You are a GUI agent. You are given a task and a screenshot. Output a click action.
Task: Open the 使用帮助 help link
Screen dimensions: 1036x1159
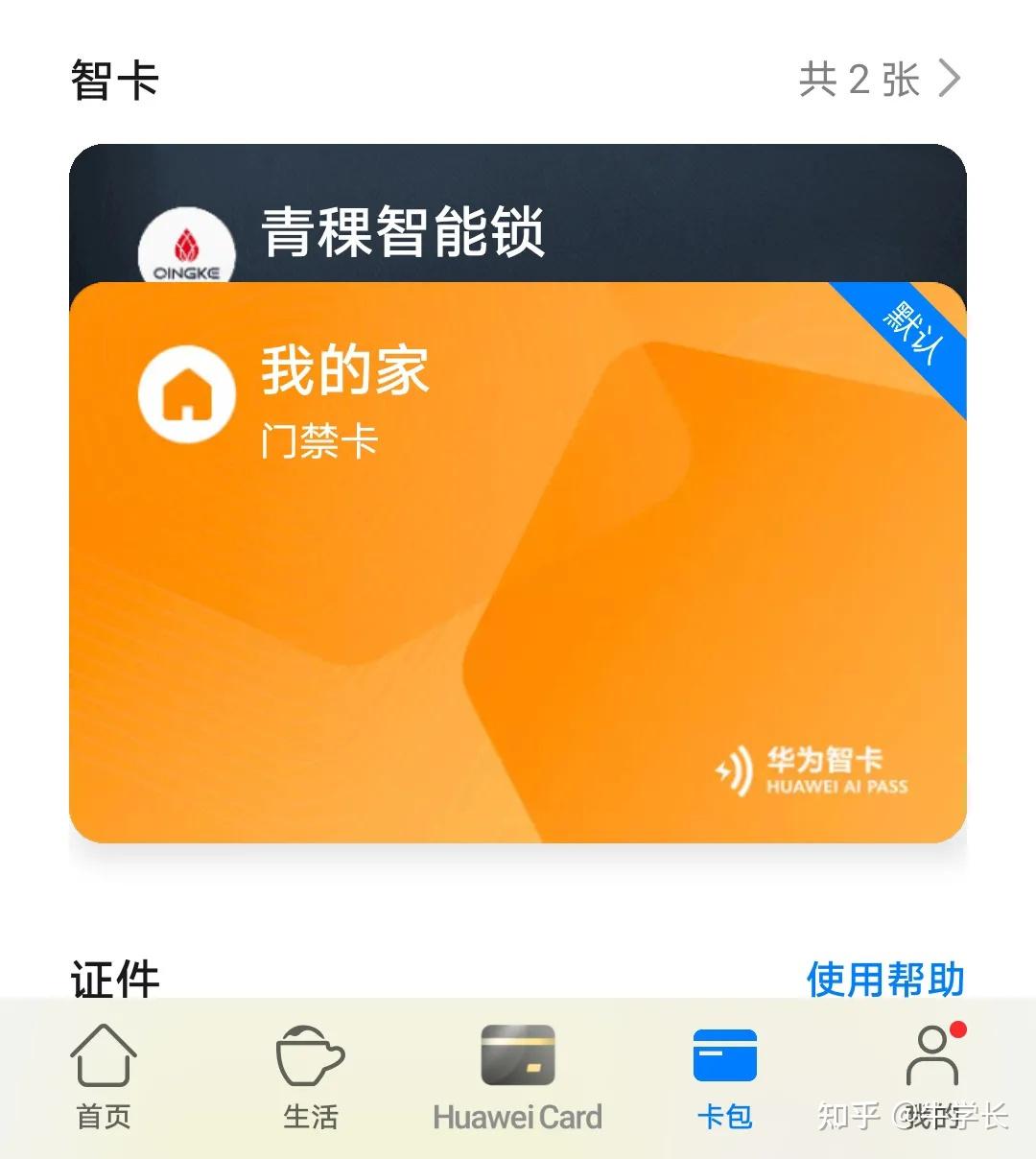click(884, 979)
